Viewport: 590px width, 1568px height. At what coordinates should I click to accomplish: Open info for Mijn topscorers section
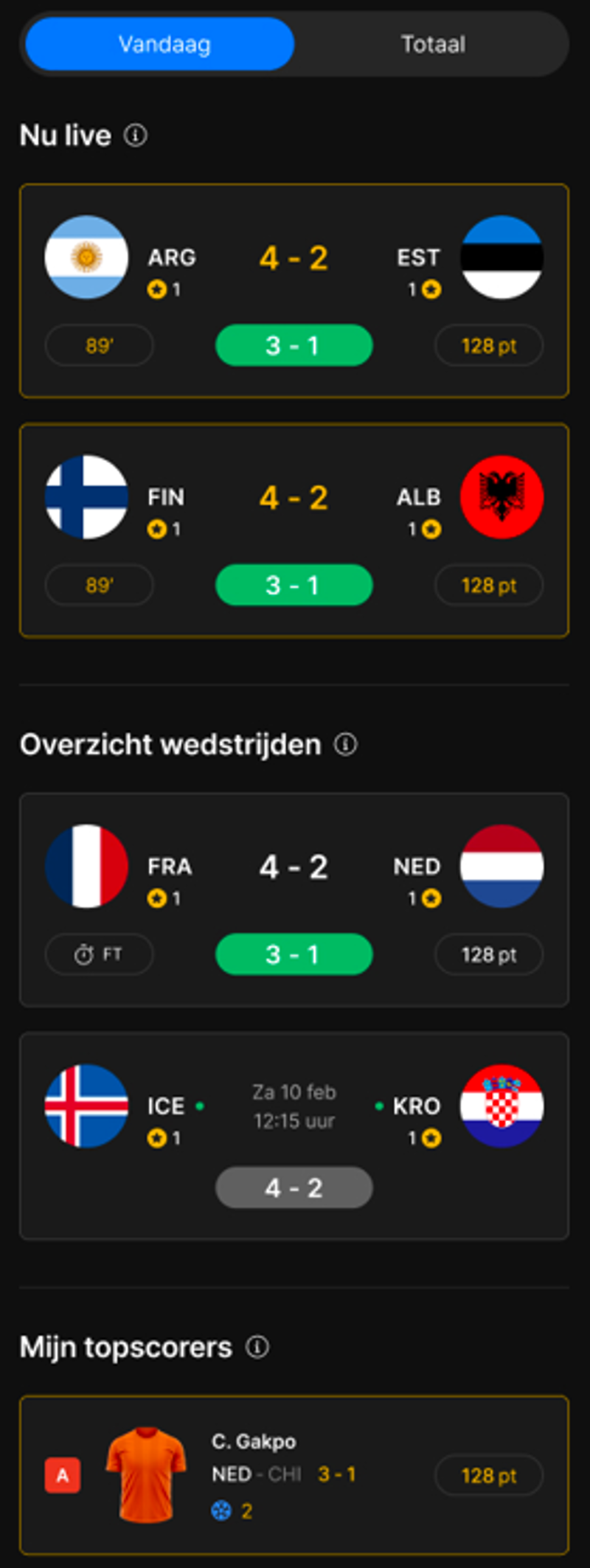tap(257, 1346)
